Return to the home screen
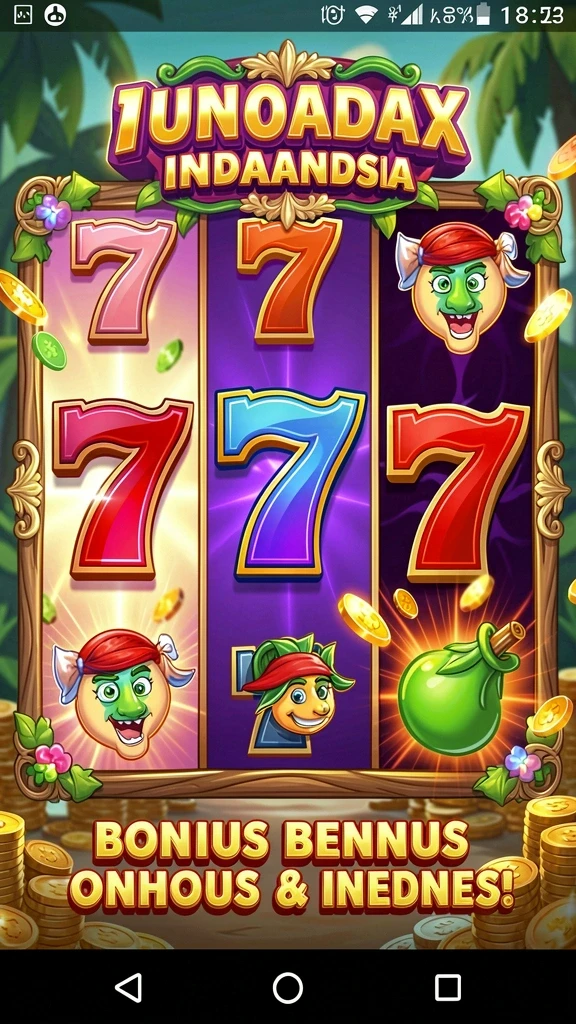The width and height of the screenshot is (576, 1024). tap(288, 987)
